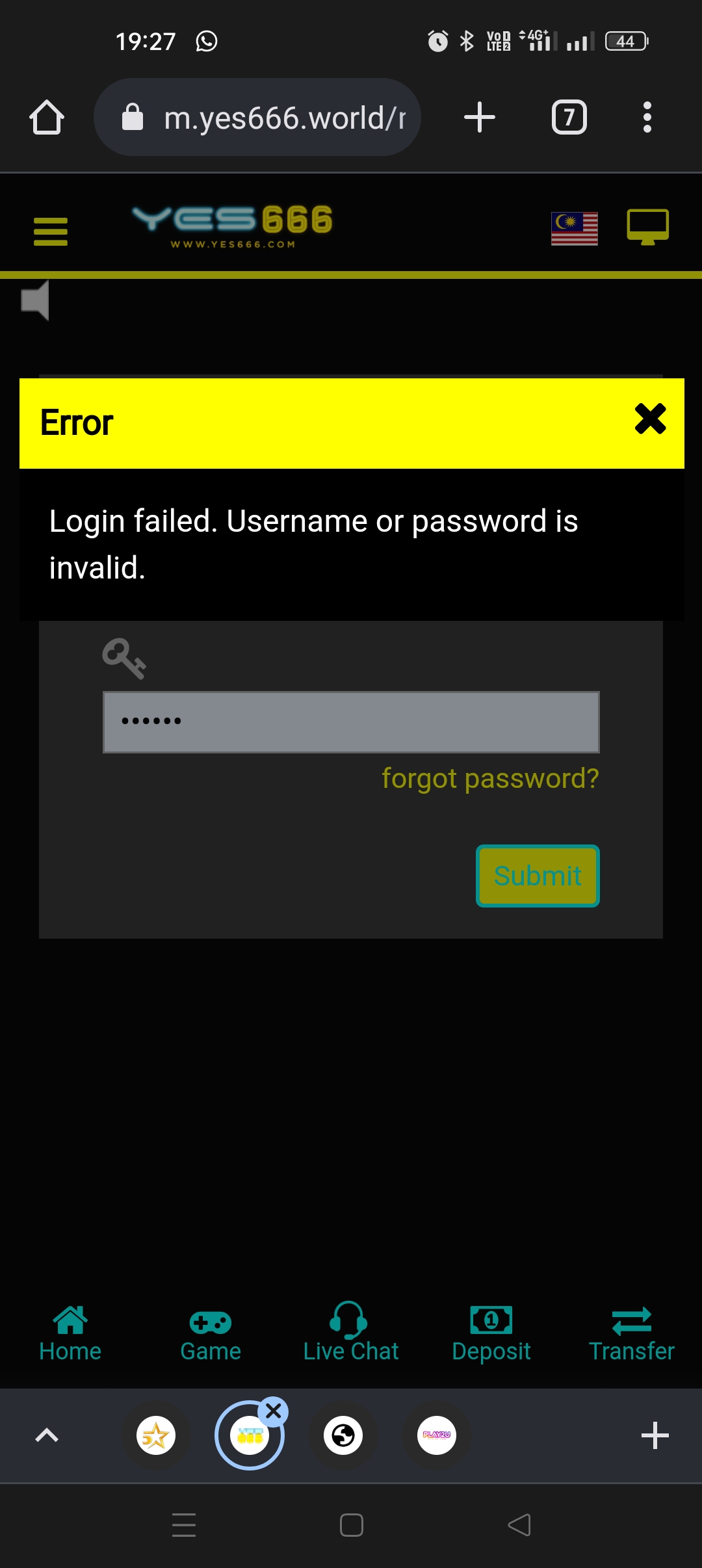The image size is (702, 1568).
Task: Close the highlighted tab in tab strip
Action: (274, 1411)
